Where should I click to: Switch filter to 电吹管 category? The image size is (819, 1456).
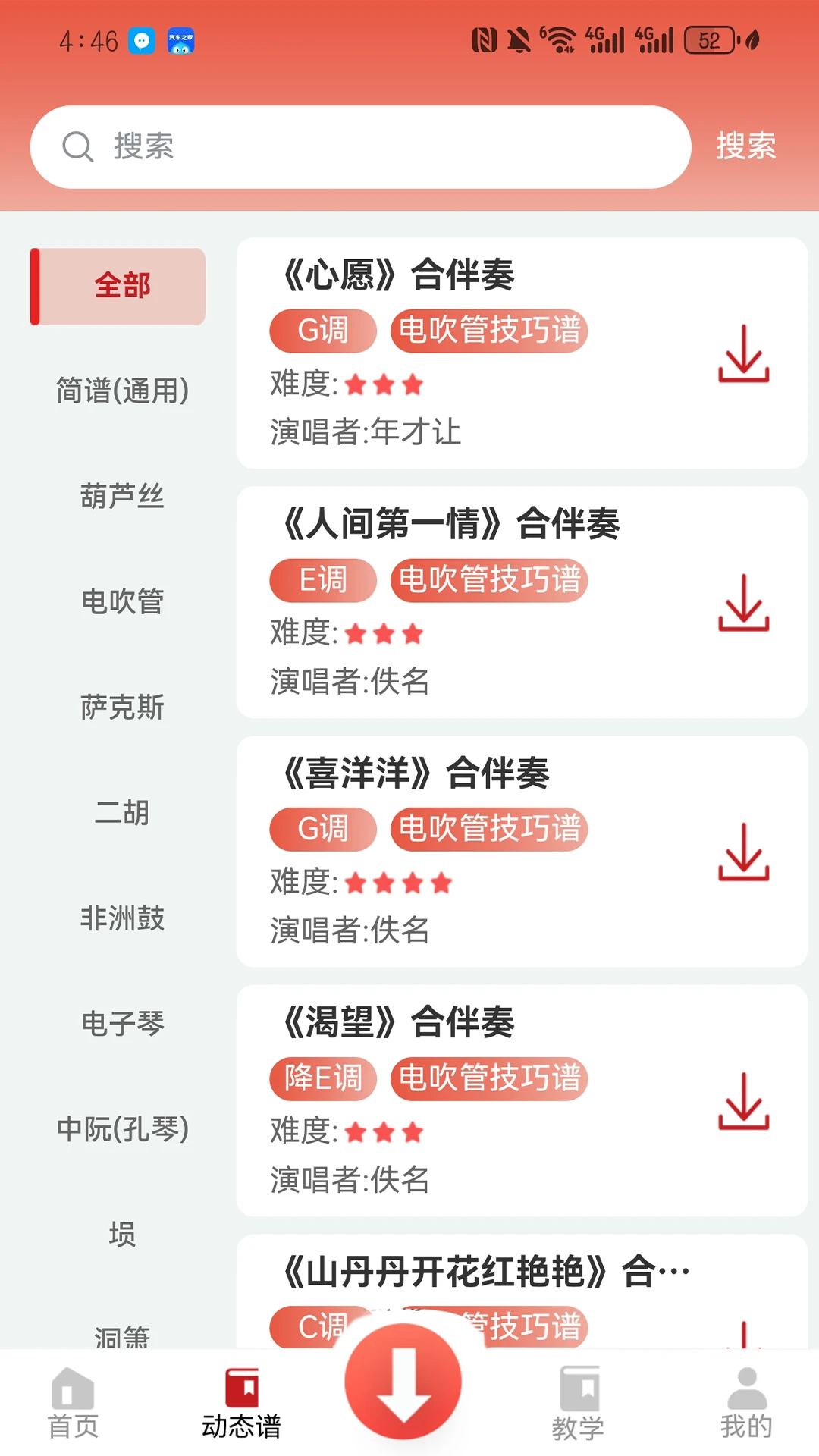(123, 603)
